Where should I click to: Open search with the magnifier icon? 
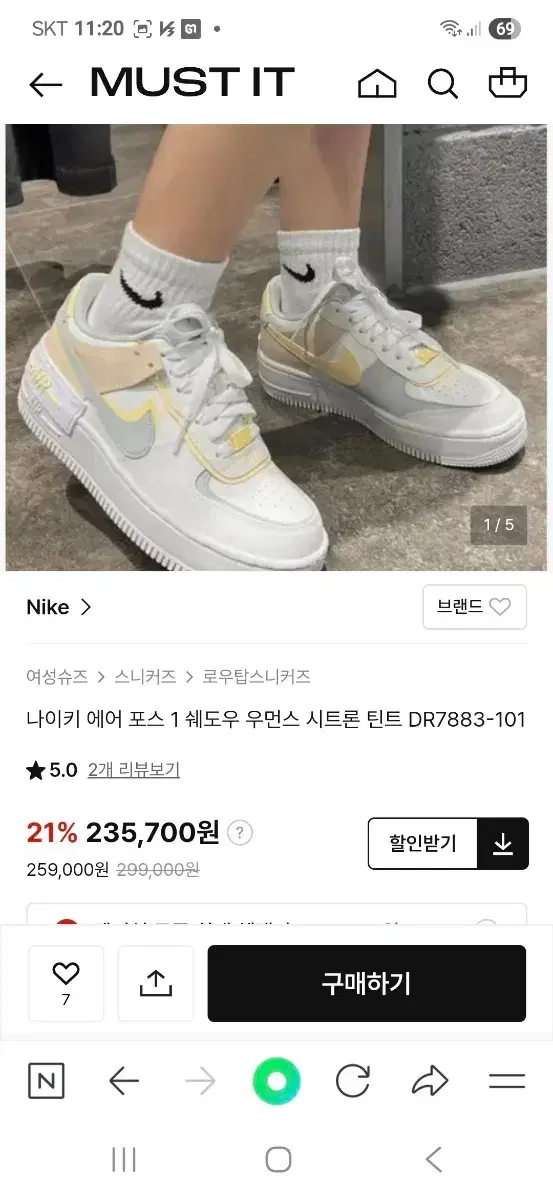[x=443, y=84]
